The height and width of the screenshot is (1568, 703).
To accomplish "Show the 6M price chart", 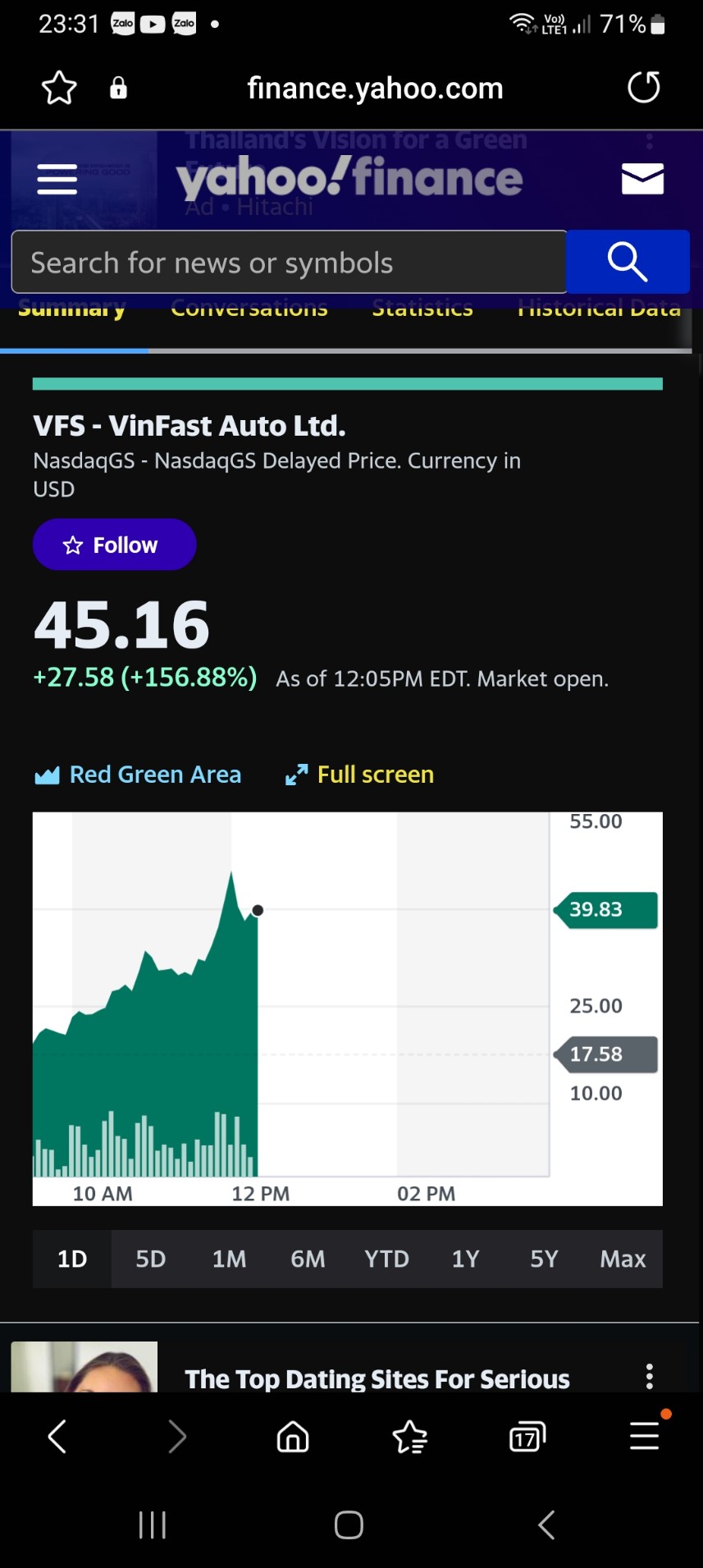I will [308, 1259].
